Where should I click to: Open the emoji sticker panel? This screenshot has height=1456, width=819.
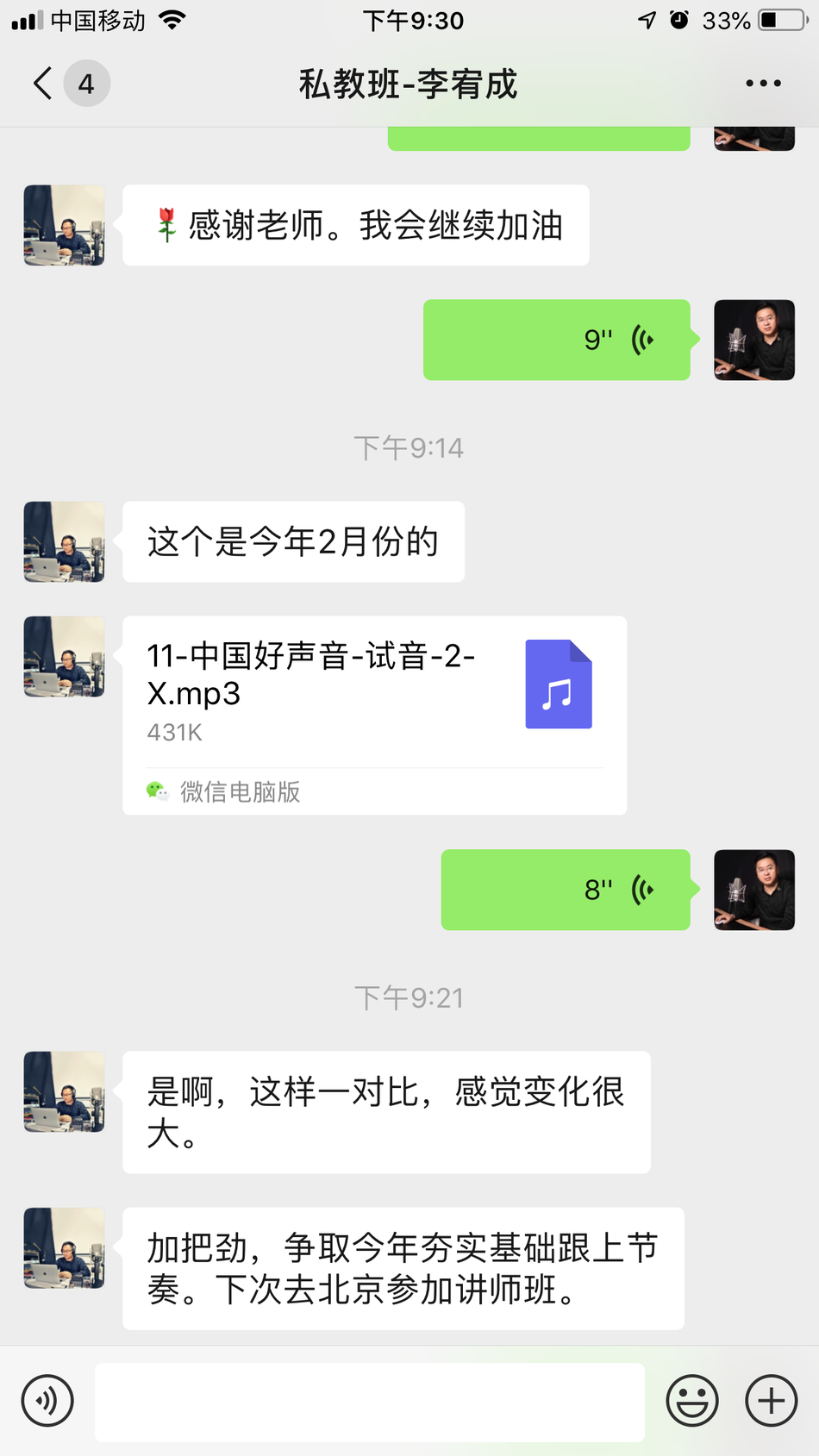691,1401
